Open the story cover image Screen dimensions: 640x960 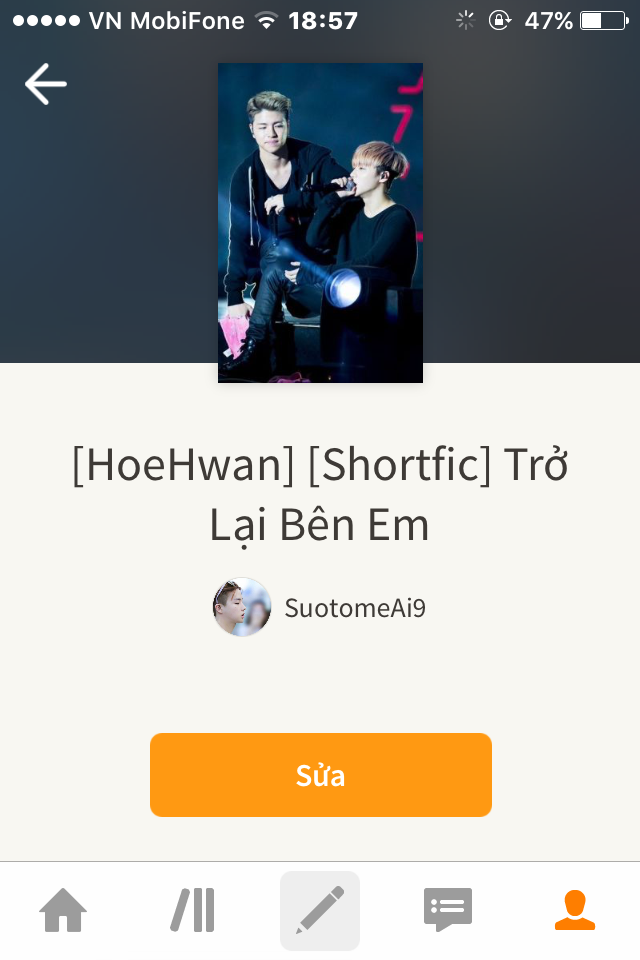click(x=320, y=222)
